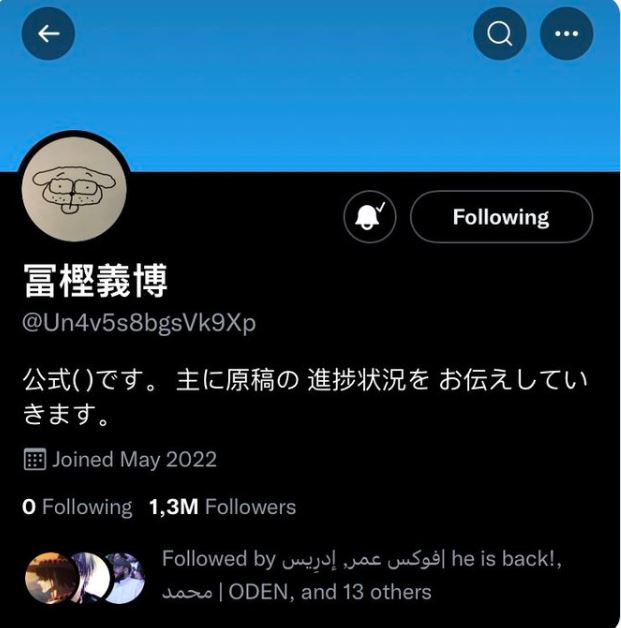Open search from the magnifier icon
Viewport: 621px width, 628px height.
499,34
